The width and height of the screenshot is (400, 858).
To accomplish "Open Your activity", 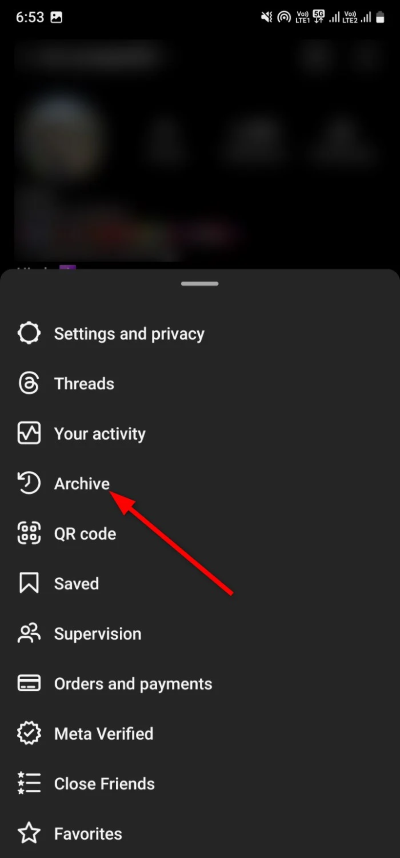I will [x=200, y=434].
